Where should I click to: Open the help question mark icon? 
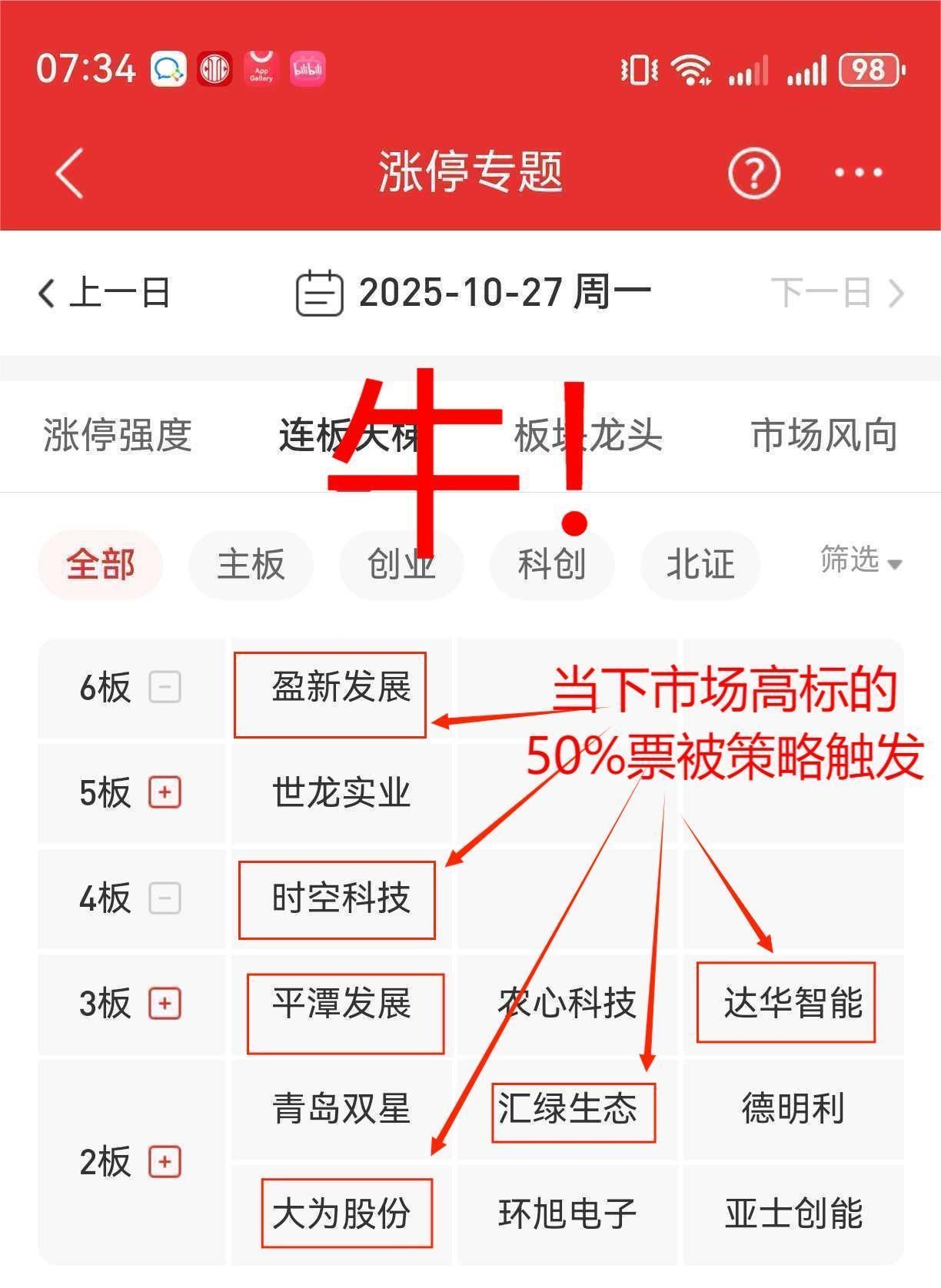[753, 173]
